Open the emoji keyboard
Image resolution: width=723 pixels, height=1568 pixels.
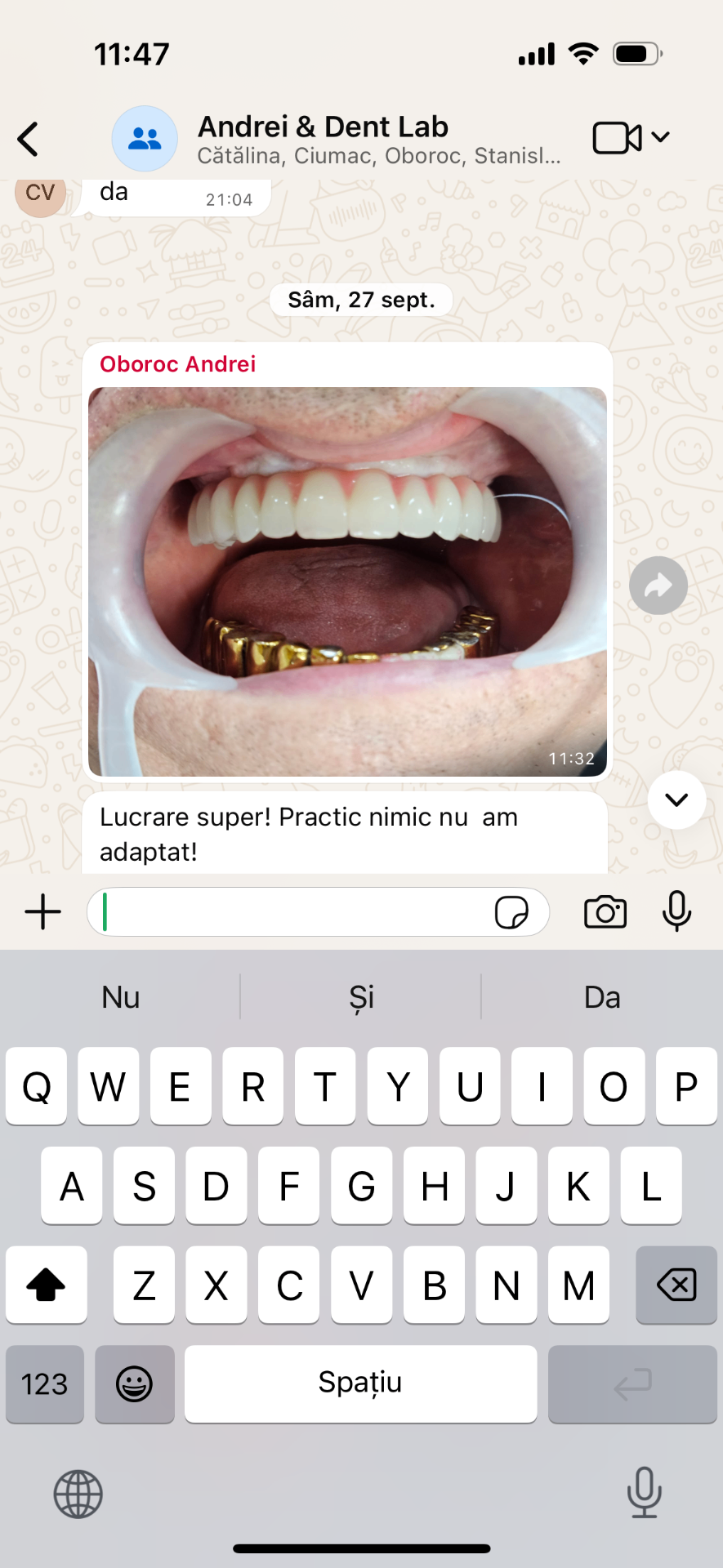(x=134, y=1383)
